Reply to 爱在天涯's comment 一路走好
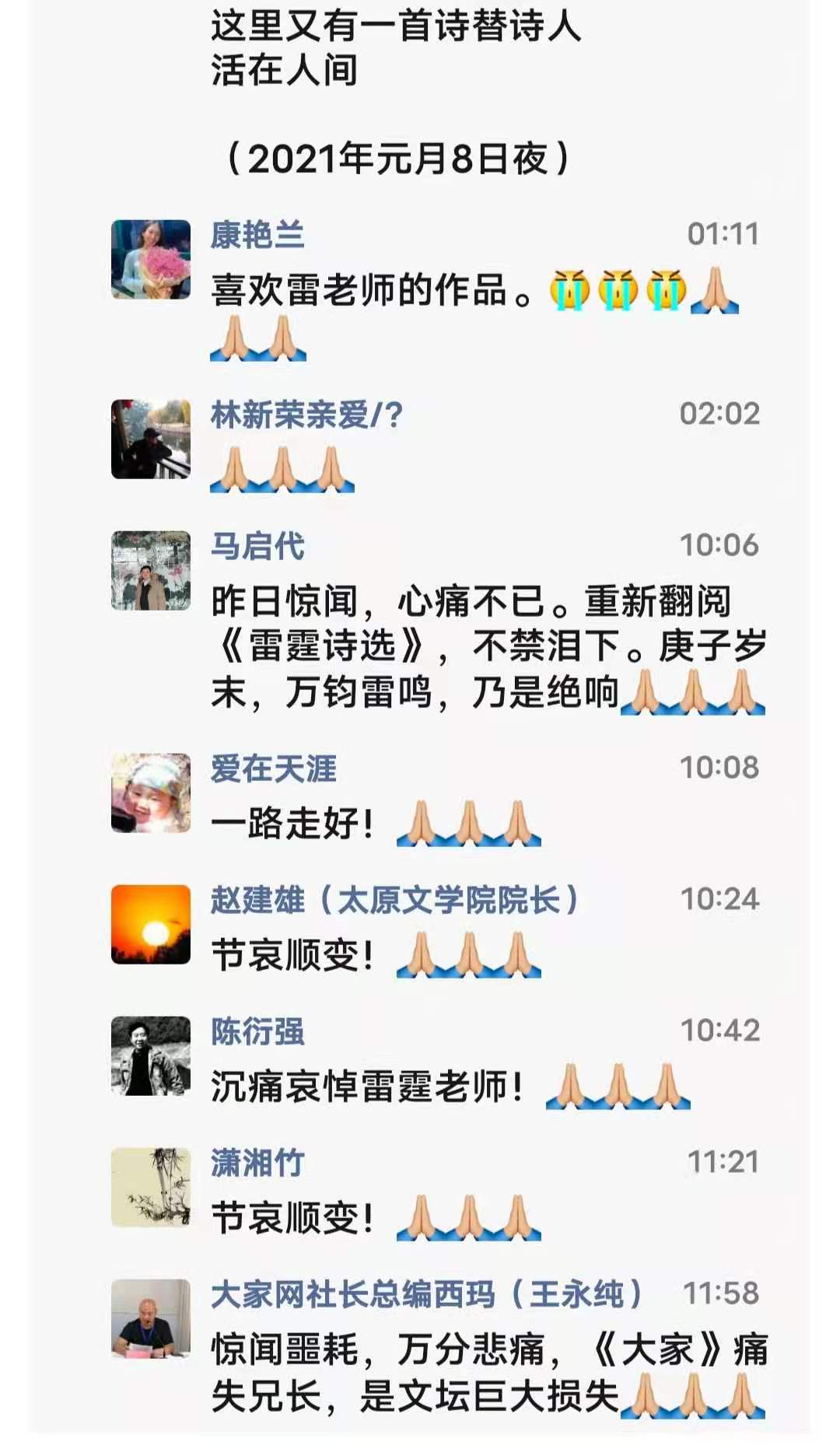840x1456 pixels. click(x=292, y=824)
